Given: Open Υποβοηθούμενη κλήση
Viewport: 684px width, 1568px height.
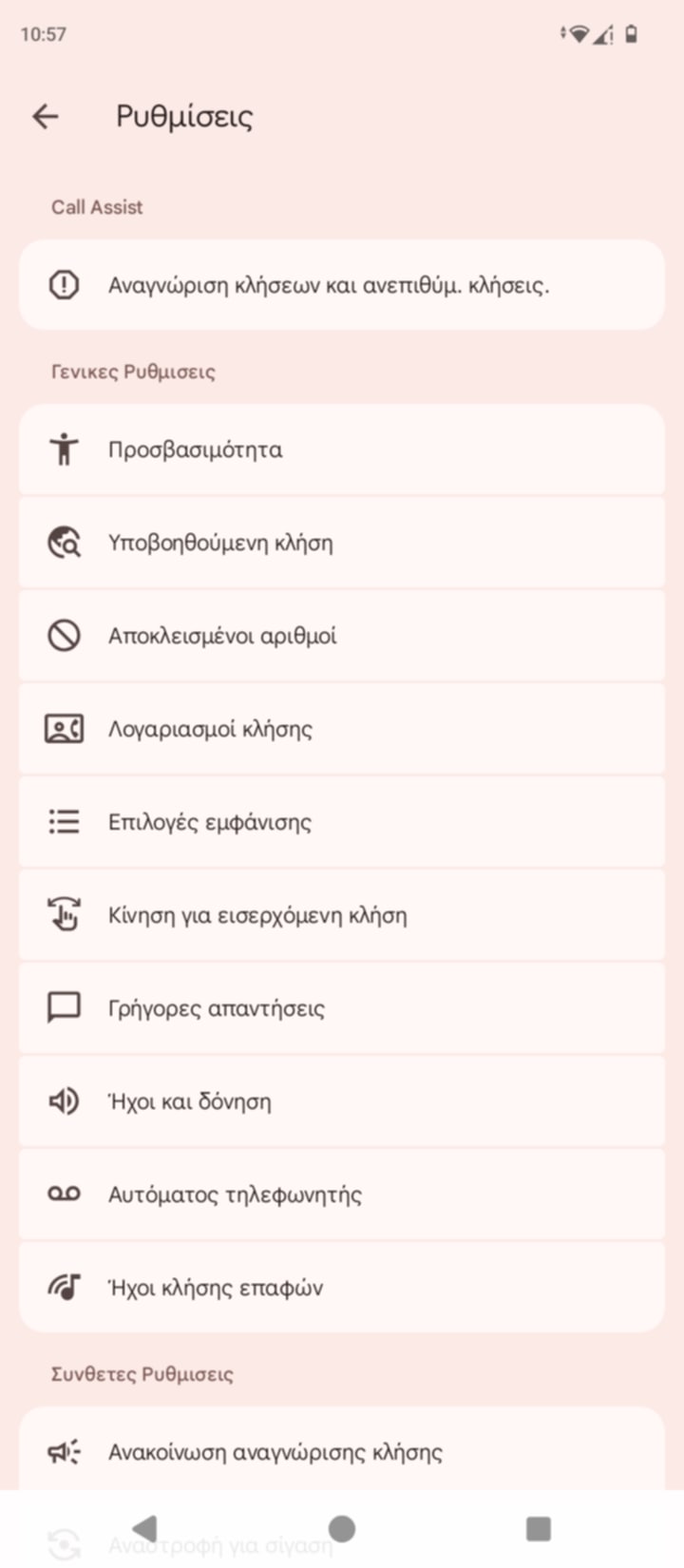Looking at the screenshot, I should 342,543.
